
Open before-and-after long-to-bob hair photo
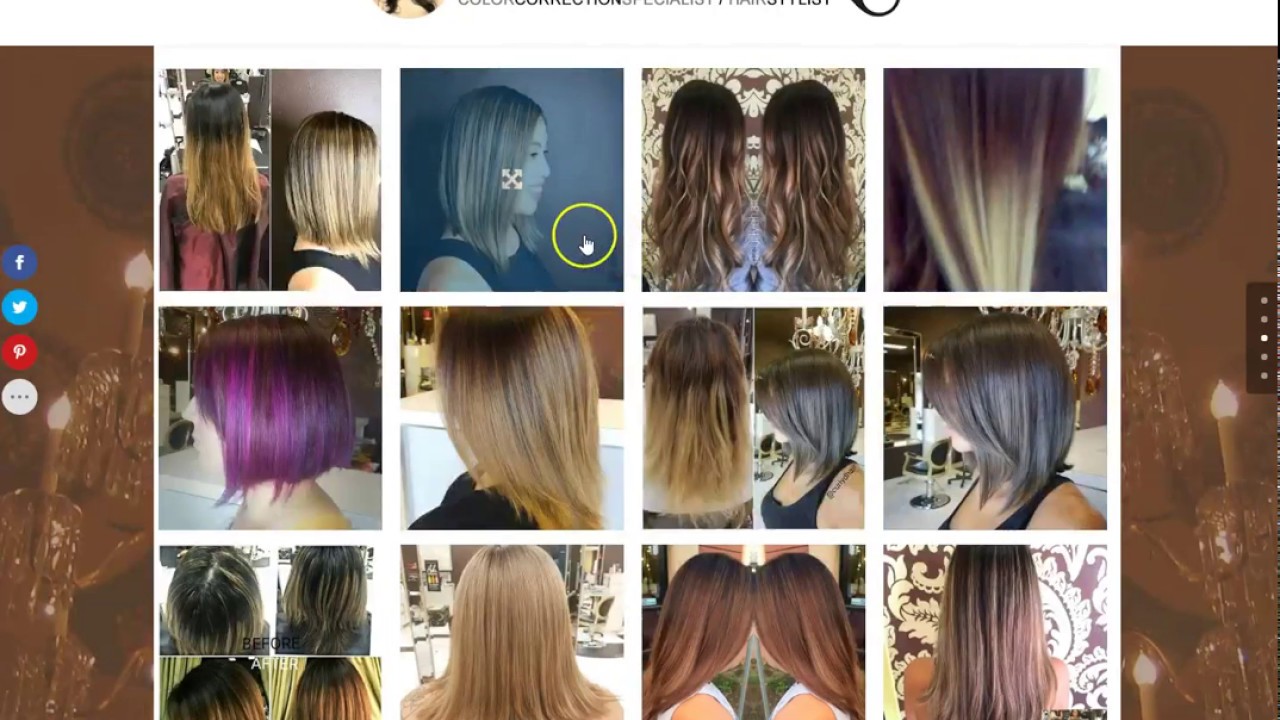click(270, 180)
